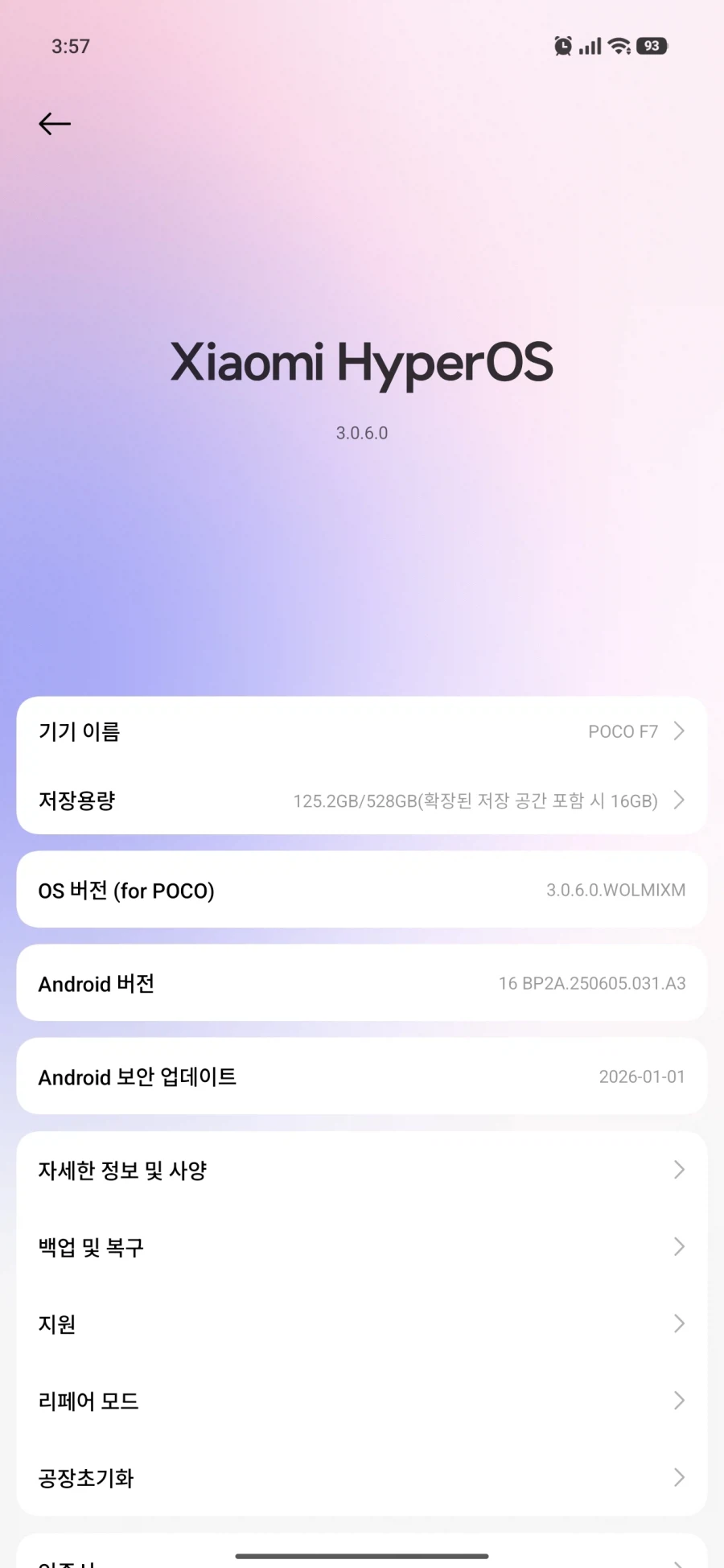Tap the battery indicator showing 93
The height and width of the screenshot is (1568, 724).
(x=650, y=45)
